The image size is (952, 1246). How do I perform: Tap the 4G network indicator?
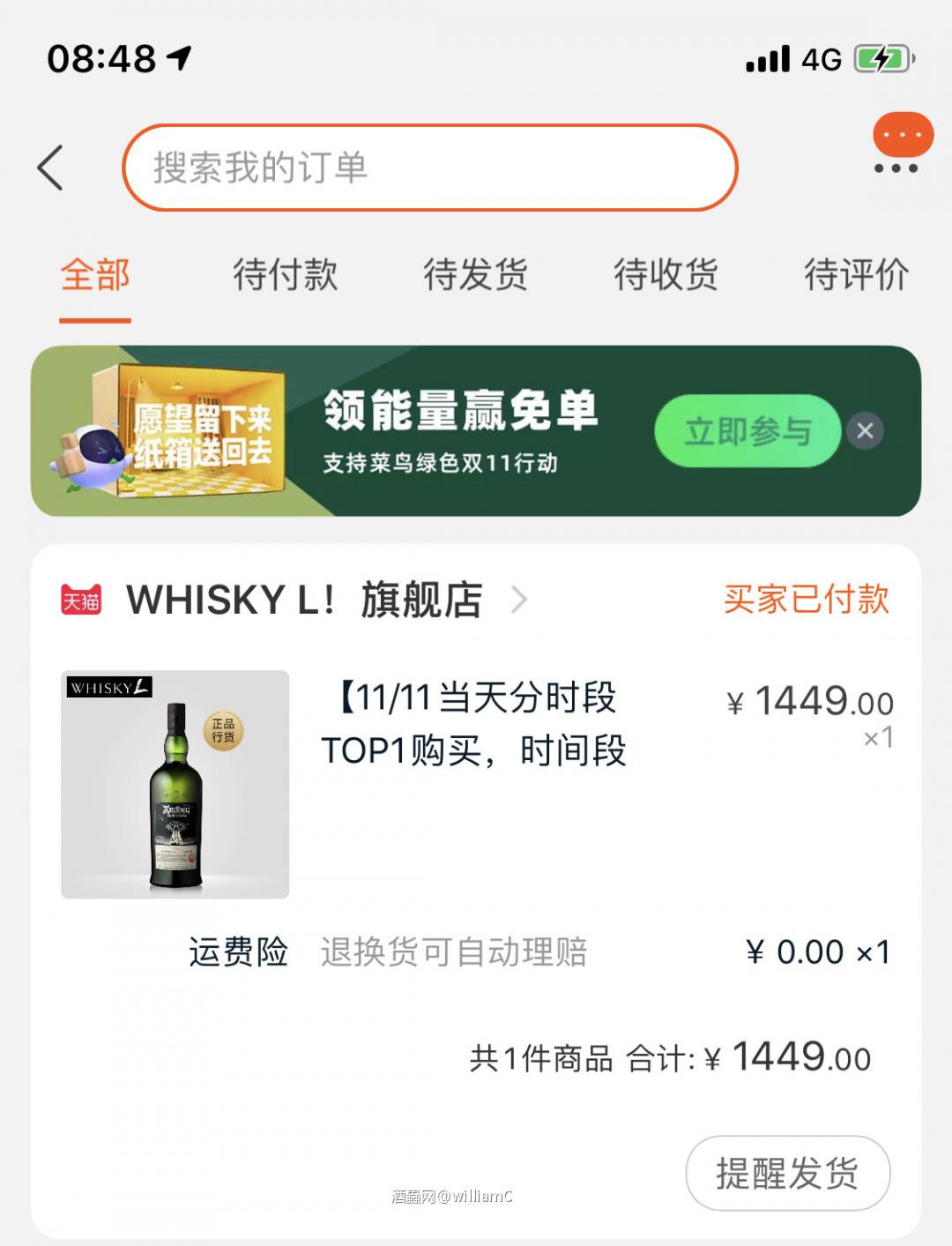(822, 56)
